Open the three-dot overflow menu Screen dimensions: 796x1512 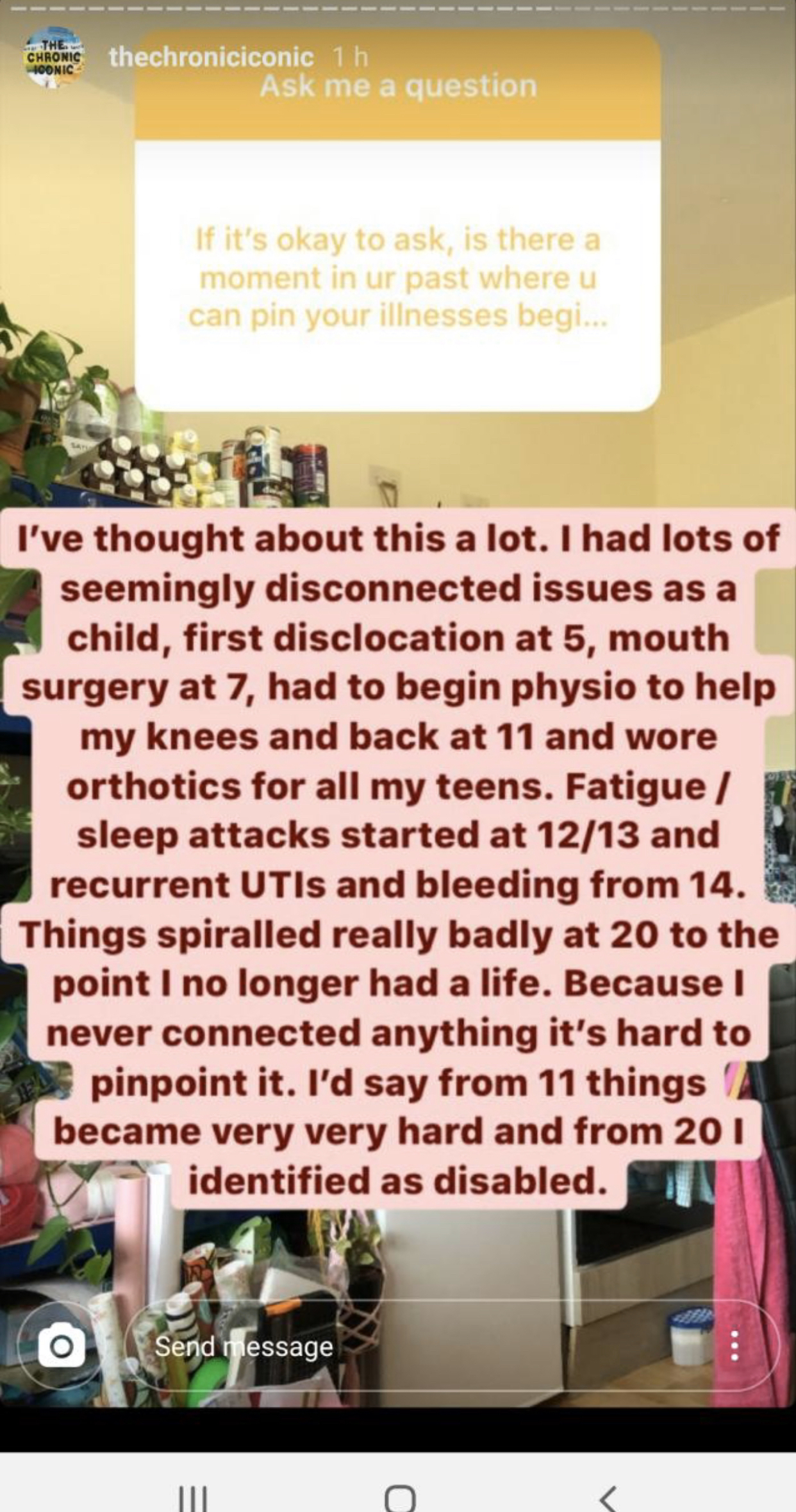[734, 1345]
